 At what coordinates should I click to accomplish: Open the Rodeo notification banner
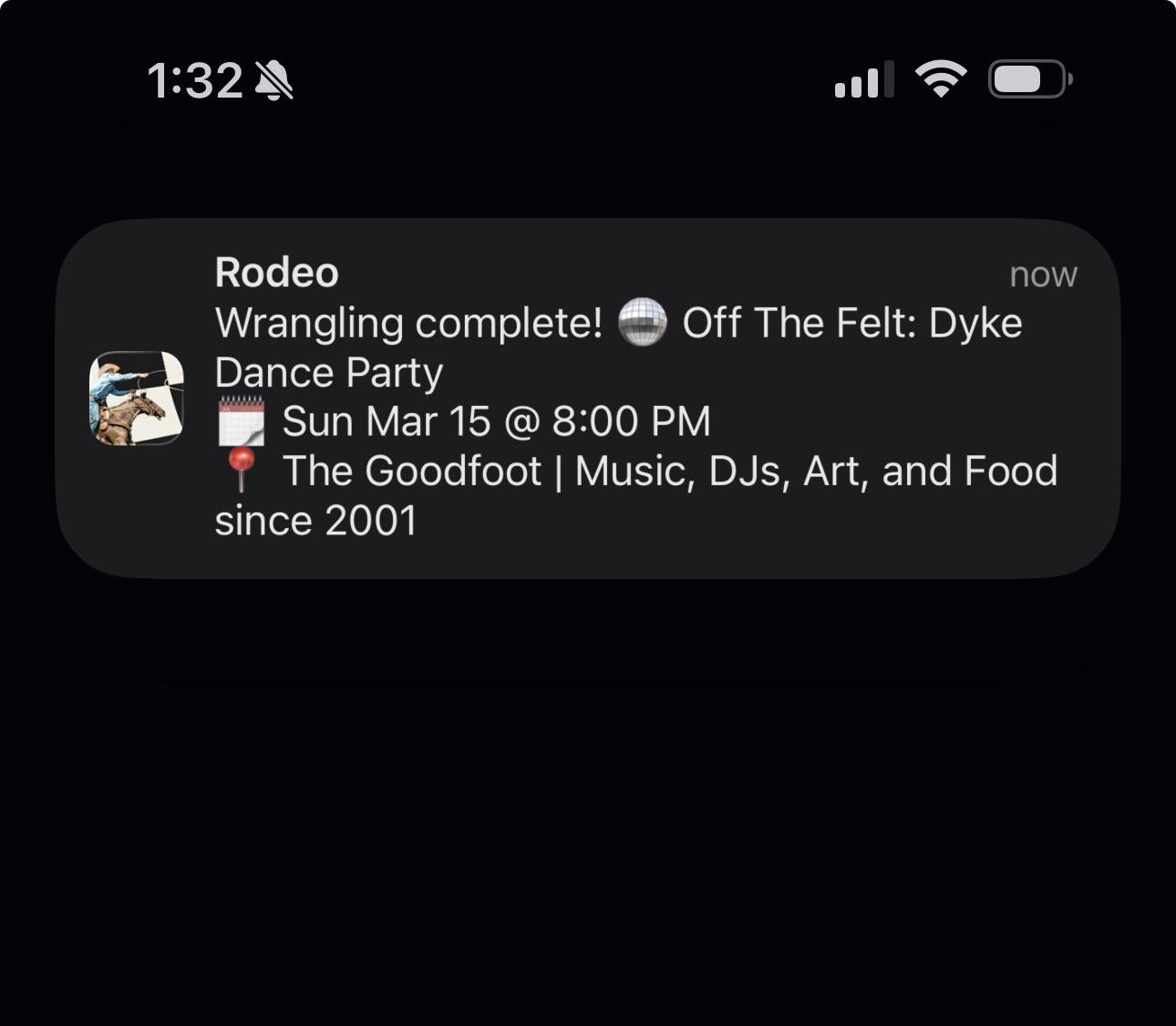coord(588,398)
